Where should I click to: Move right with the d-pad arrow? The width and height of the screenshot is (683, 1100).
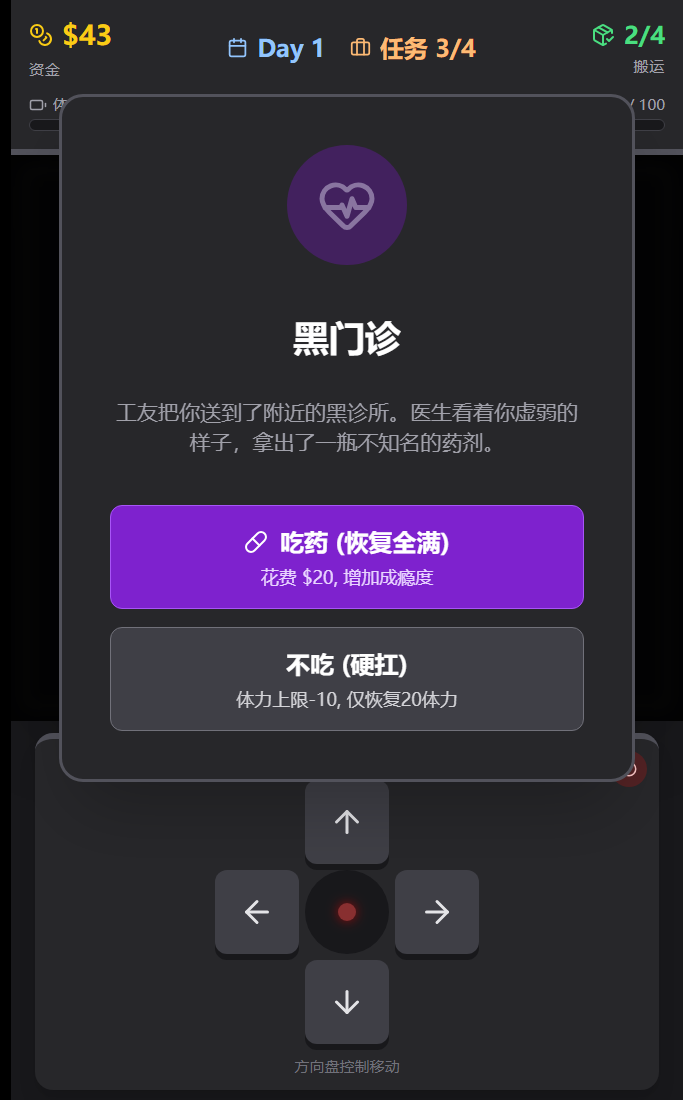pyautogui.click(x=437, y=912)
